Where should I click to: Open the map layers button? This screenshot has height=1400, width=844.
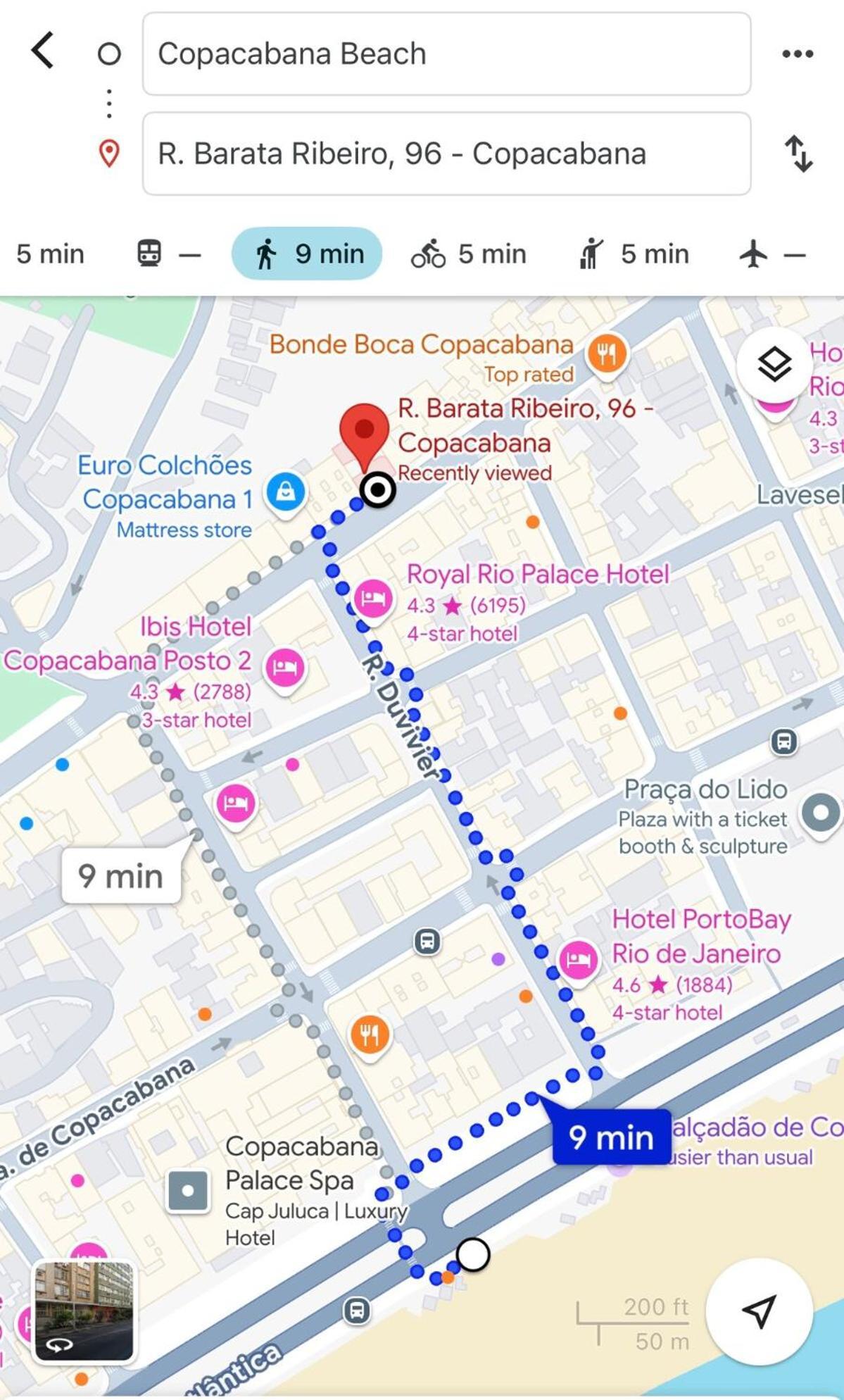[x=774, y=364]
